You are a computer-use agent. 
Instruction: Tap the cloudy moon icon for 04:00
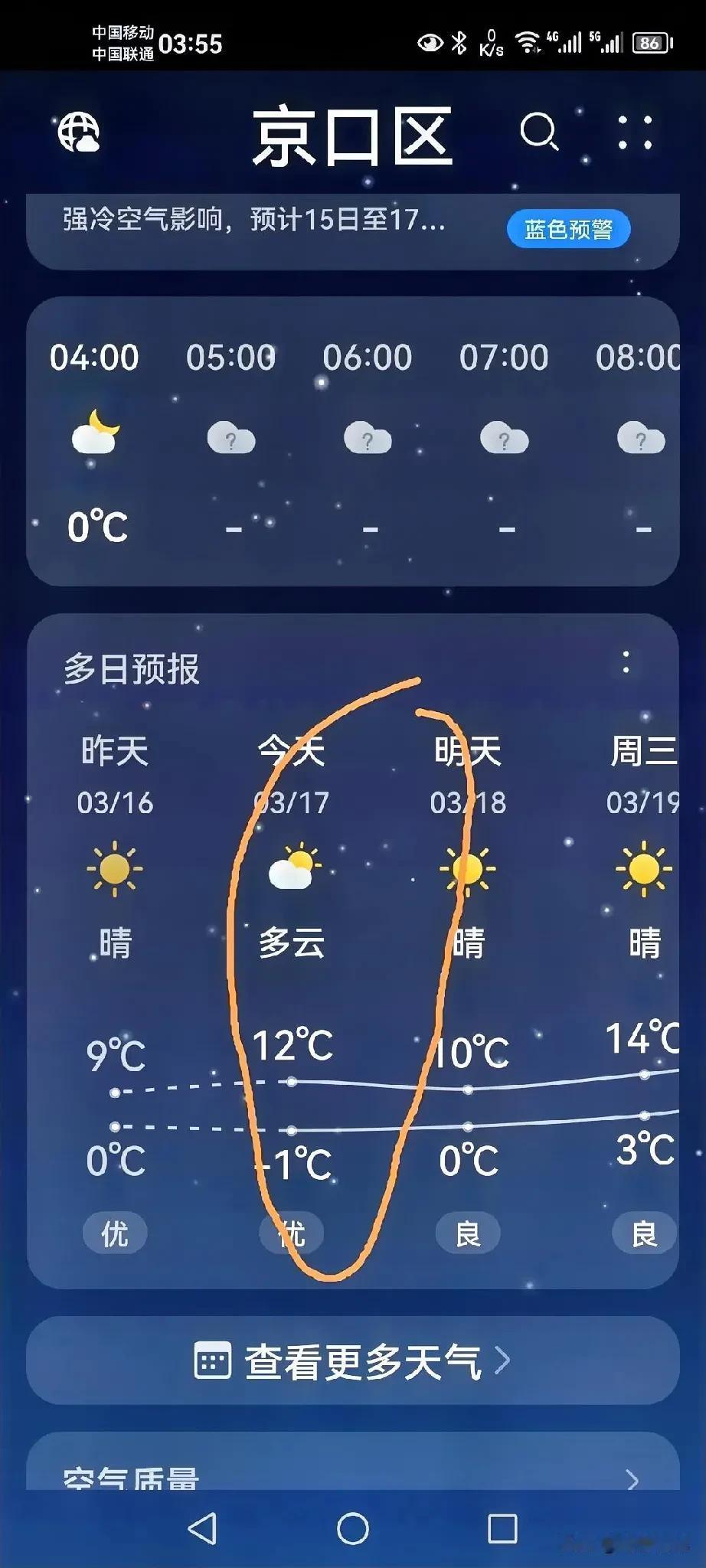[93, 435]
